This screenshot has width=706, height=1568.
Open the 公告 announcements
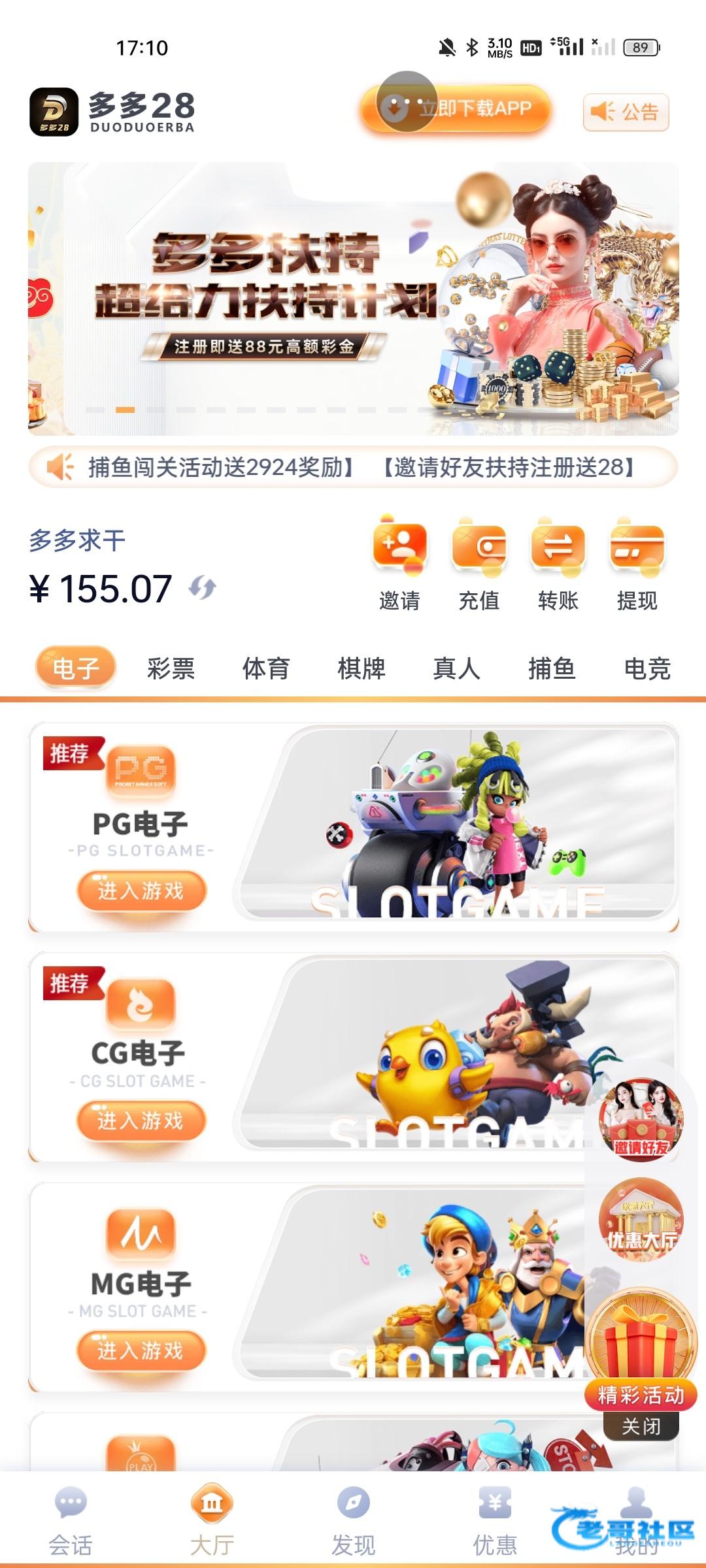pos(626,112)
